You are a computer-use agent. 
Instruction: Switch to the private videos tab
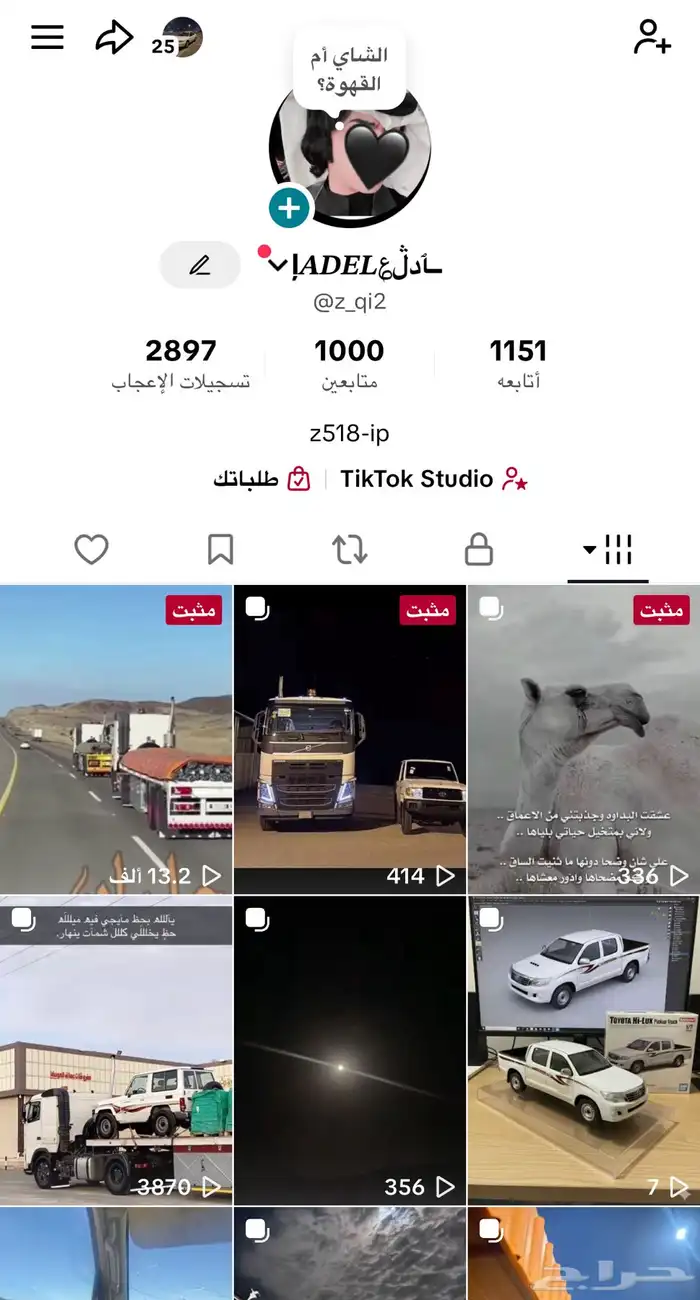(479, 549)
